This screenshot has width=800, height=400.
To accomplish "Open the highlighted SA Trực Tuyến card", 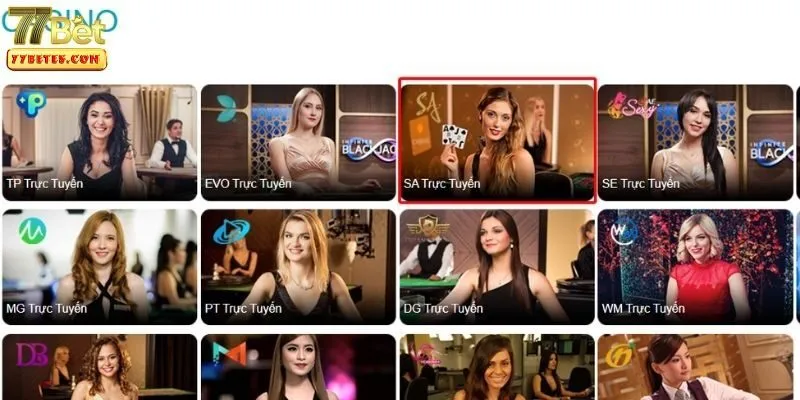I will pos(497,141).
